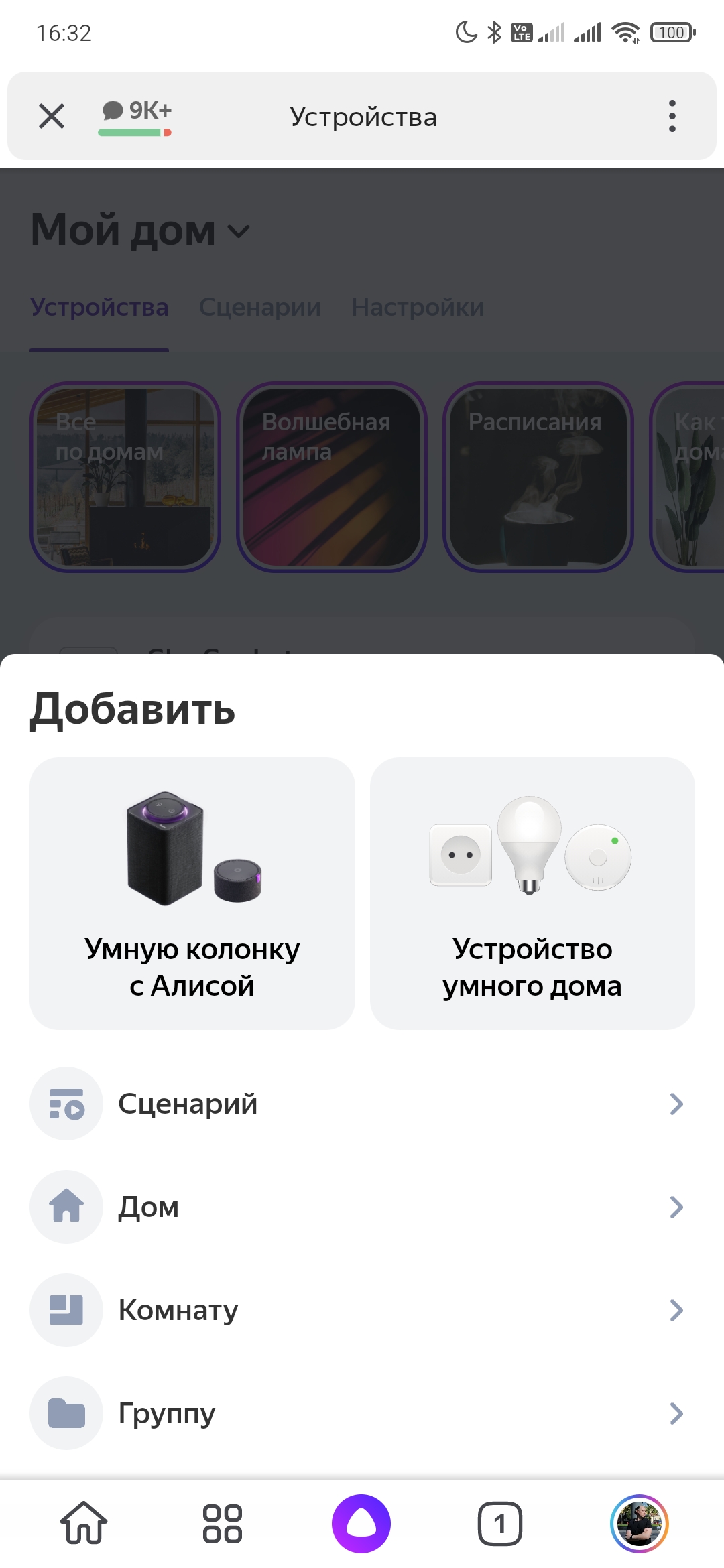Add a new Группу
Viewport: 724px width, 1568px height.
point(362,1413)
